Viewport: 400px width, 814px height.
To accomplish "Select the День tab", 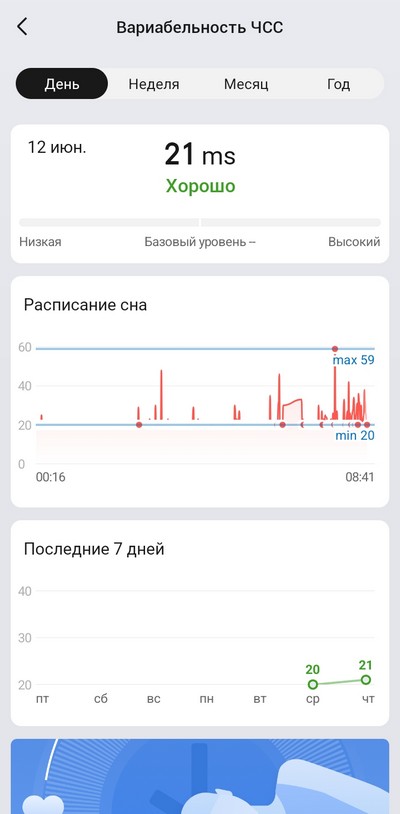I will click(62, 84).
